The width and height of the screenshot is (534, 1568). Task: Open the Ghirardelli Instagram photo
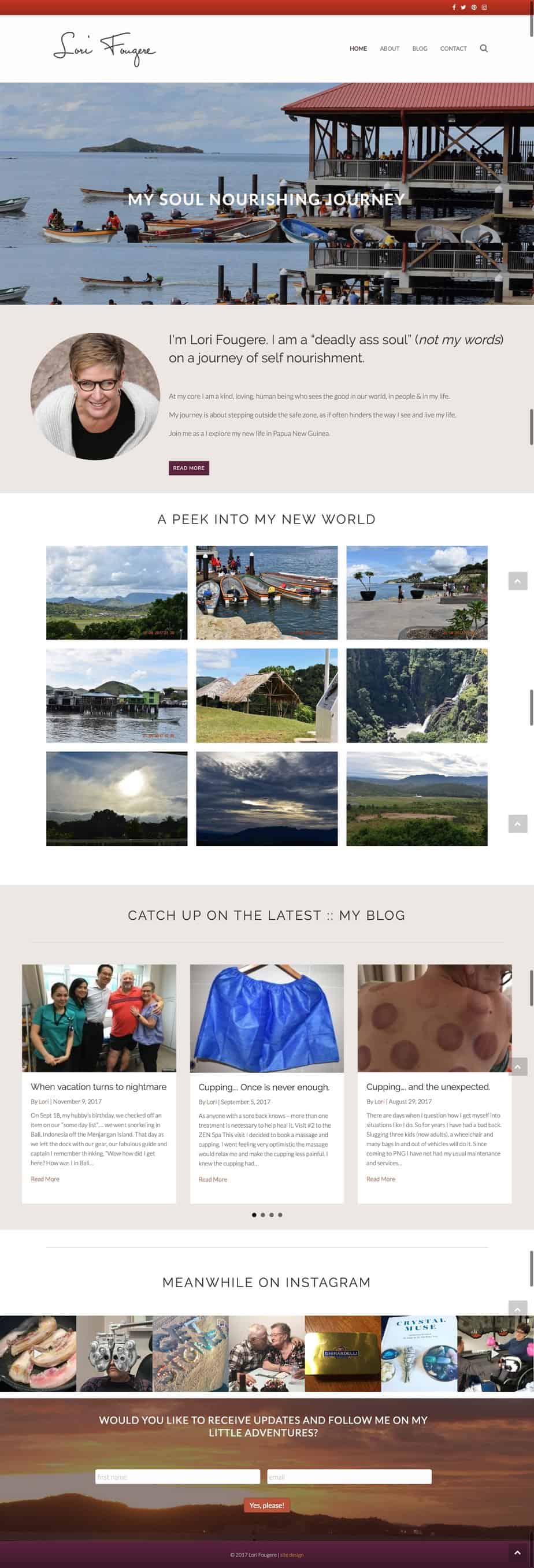point(342,1353)
